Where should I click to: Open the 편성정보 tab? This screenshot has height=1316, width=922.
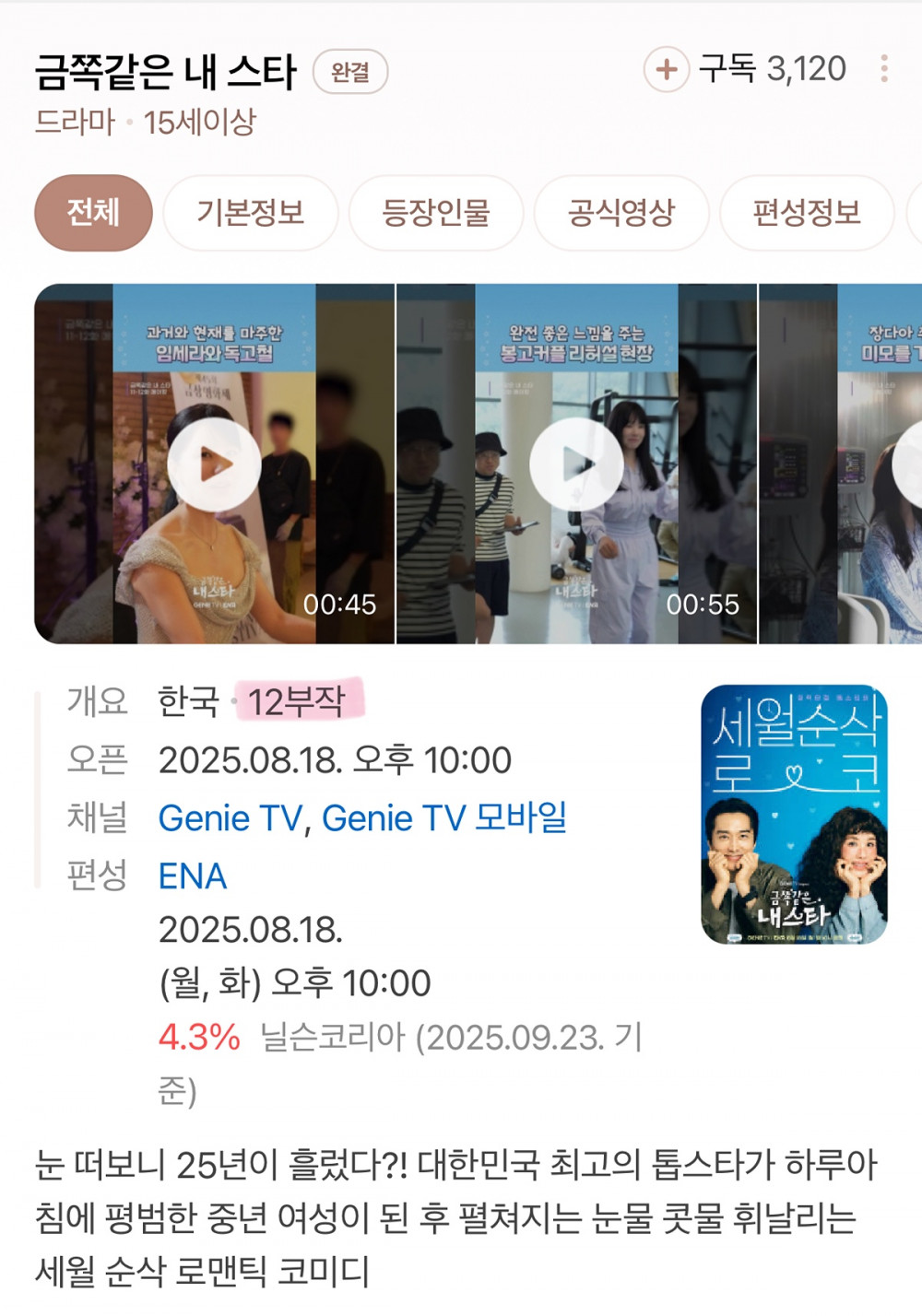(807, 213)
